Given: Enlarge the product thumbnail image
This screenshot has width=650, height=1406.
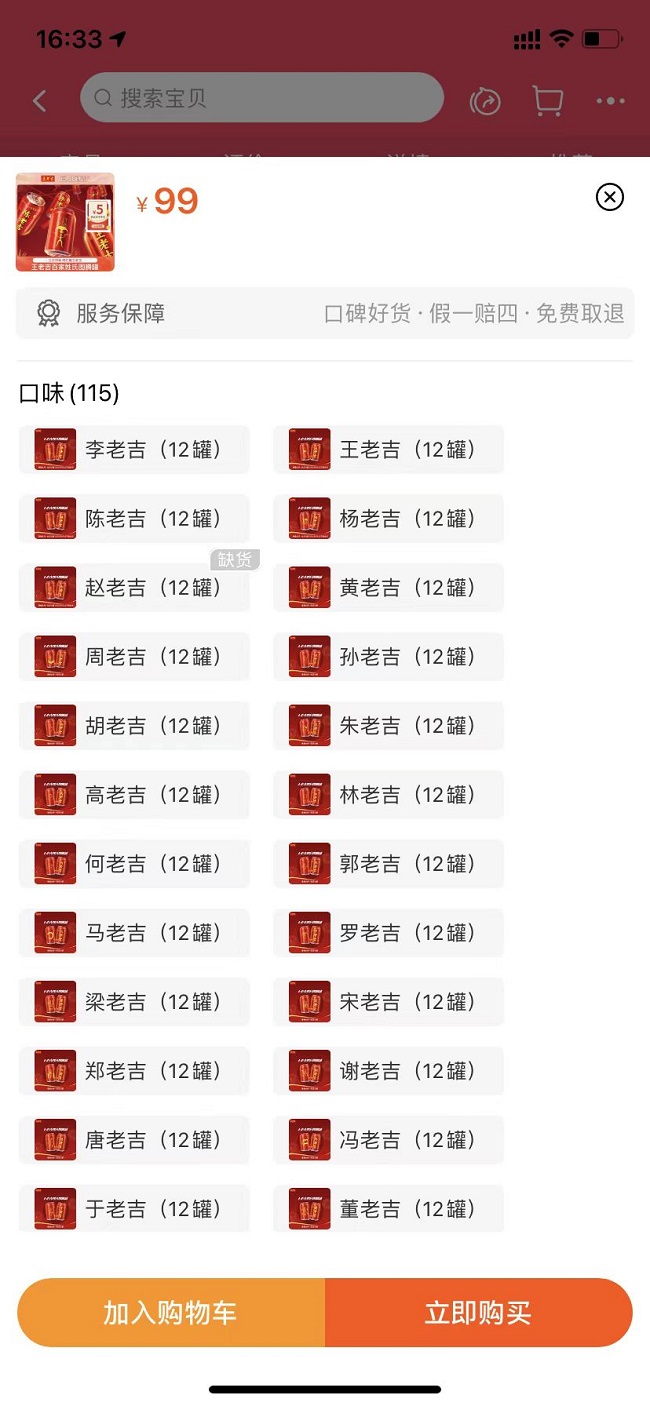Looking at the screenshot, I should 65,222.
